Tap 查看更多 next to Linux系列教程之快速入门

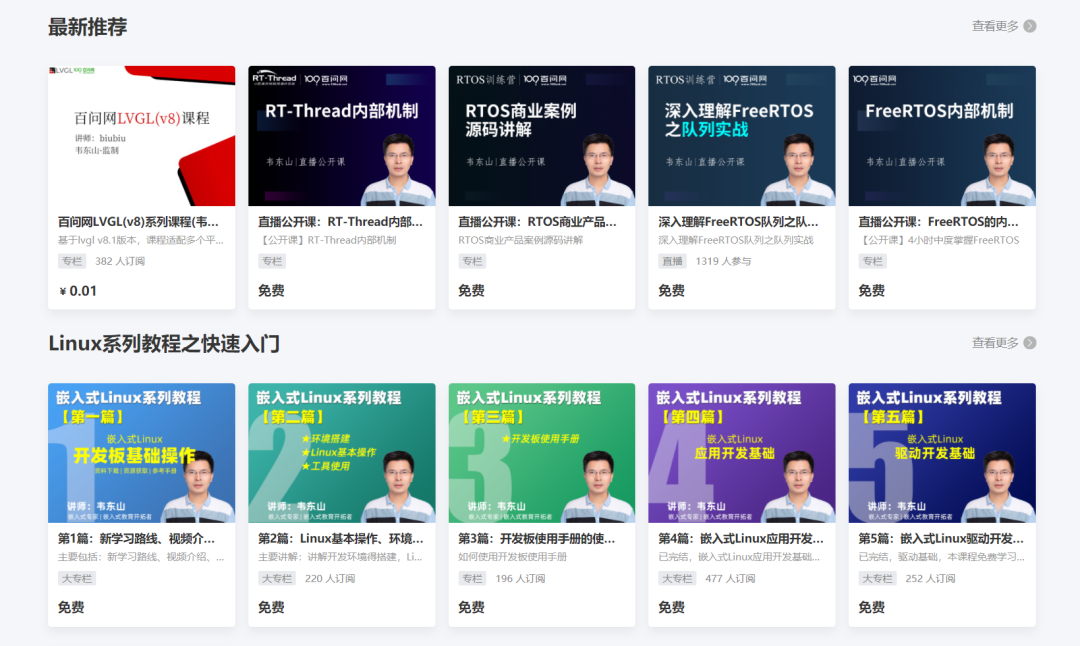click(x=1003, y=343)
